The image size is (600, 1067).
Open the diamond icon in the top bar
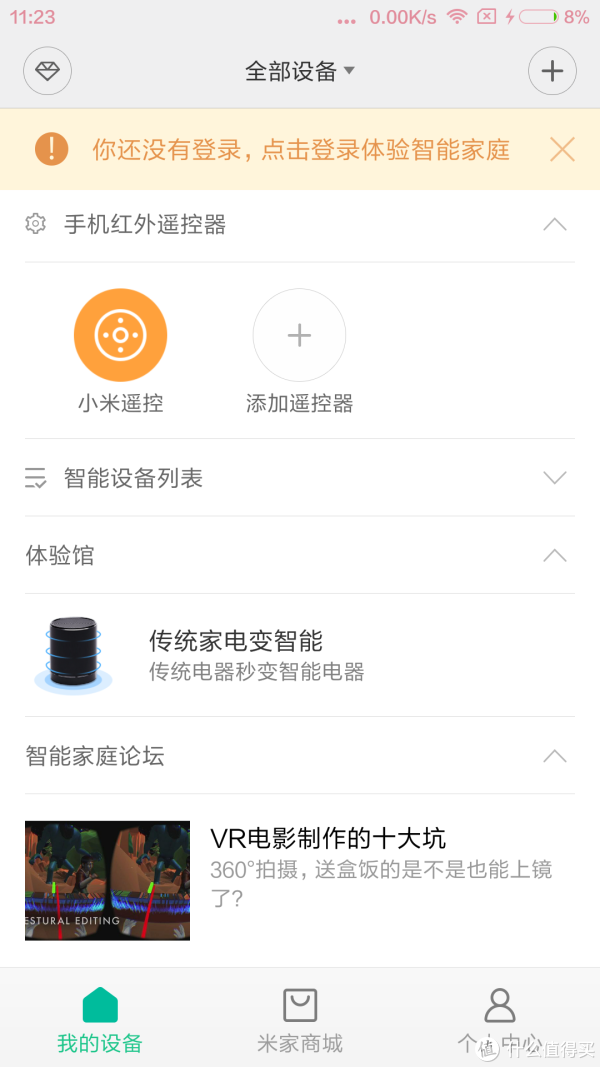(x=47, y=71)
